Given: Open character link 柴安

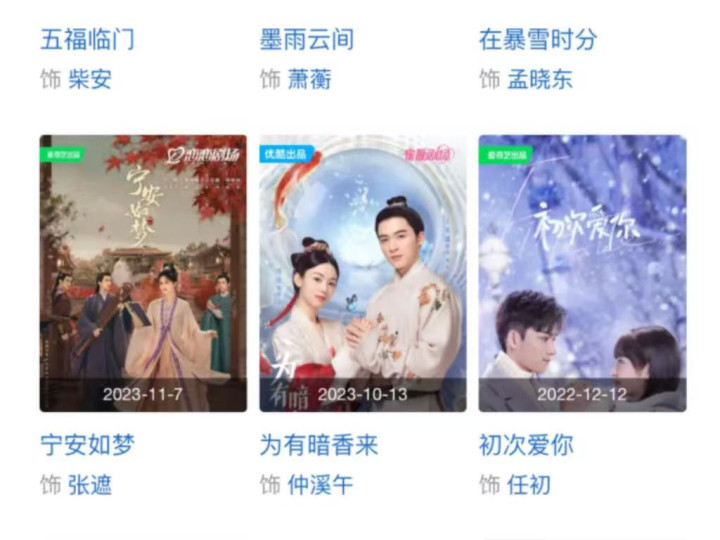Looking at the screenshot, I should click(90, 80).
